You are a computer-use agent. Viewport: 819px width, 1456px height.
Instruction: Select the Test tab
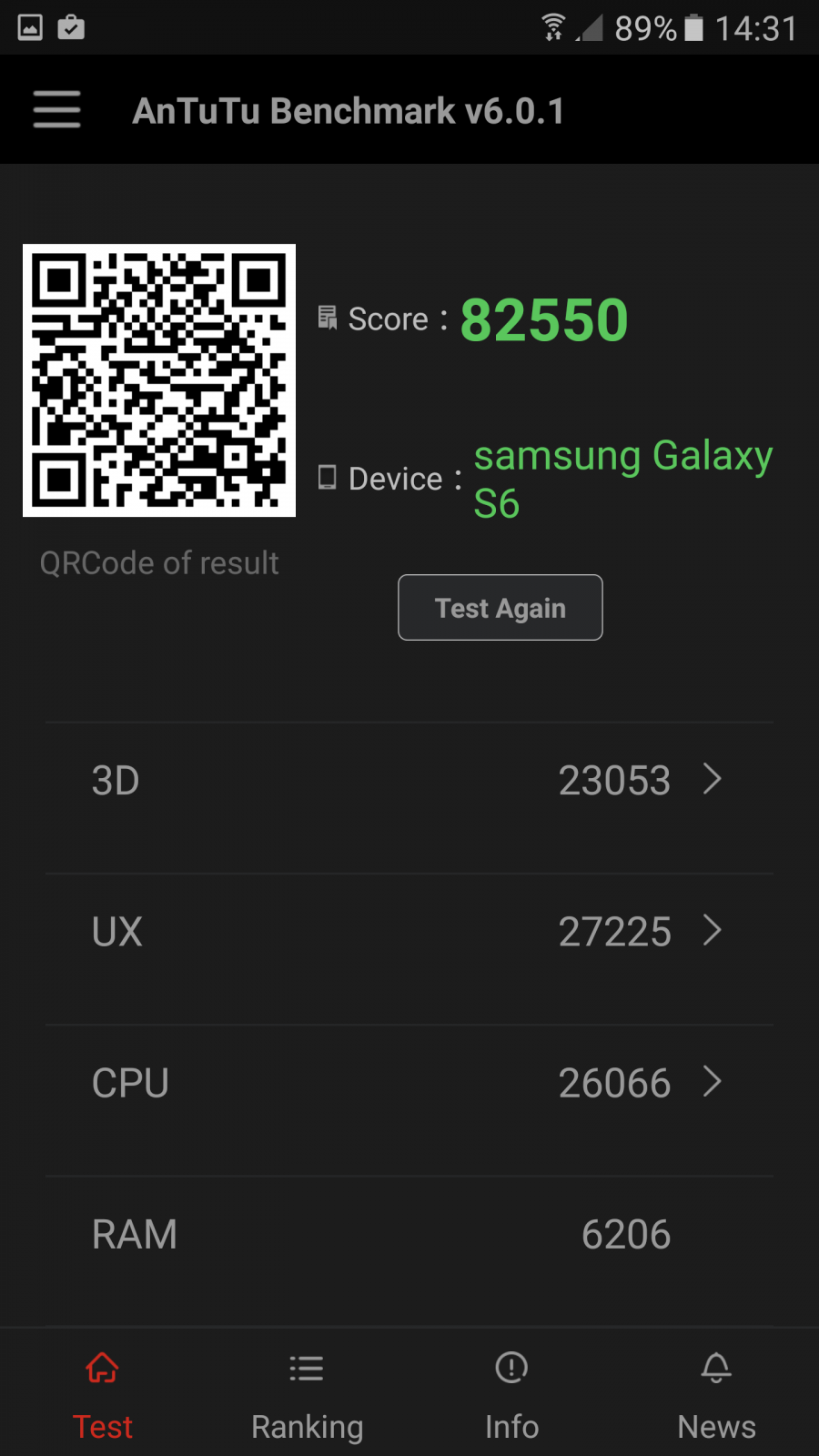point(103,1394)
